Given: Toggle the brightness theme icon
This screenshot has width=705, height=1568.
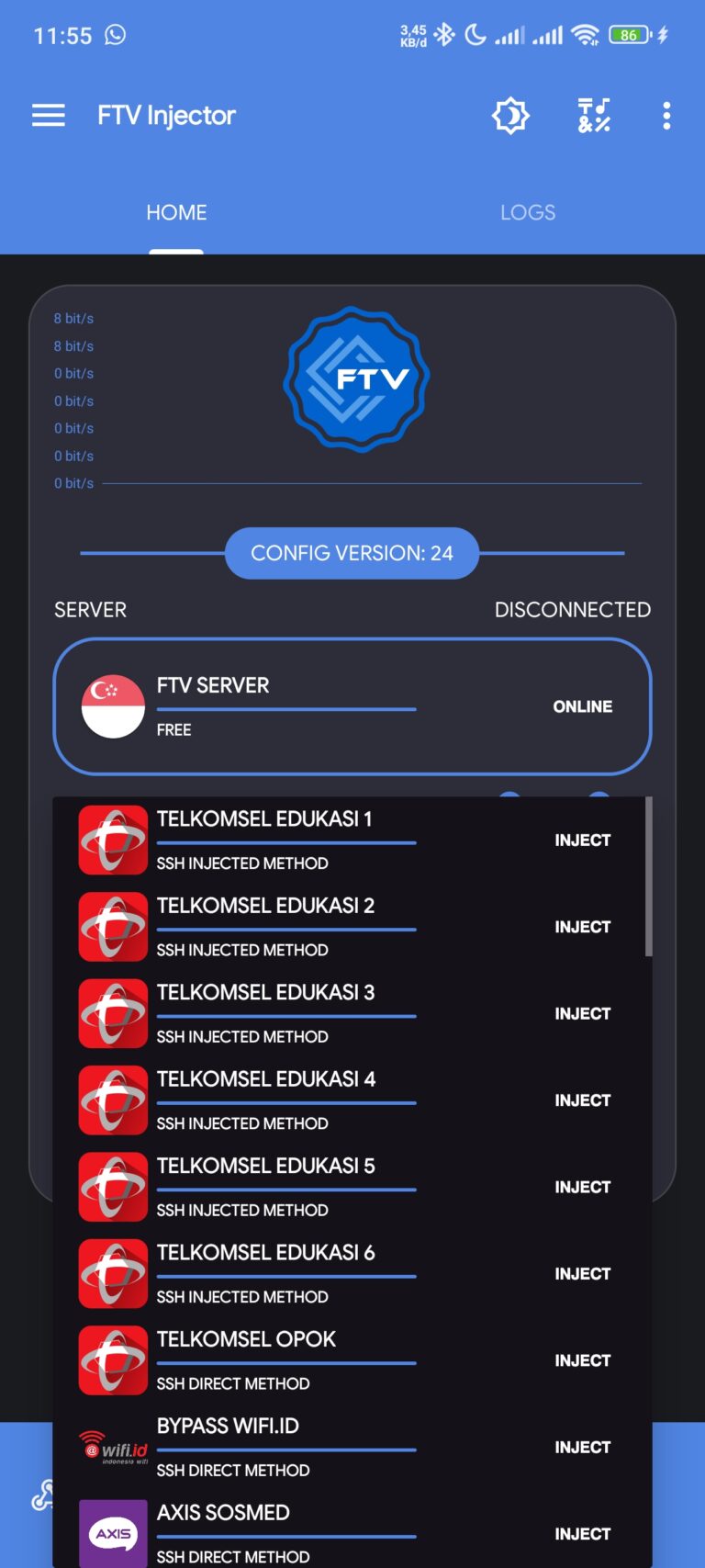Looking at the screenshot, I should (x=510, y=116).
